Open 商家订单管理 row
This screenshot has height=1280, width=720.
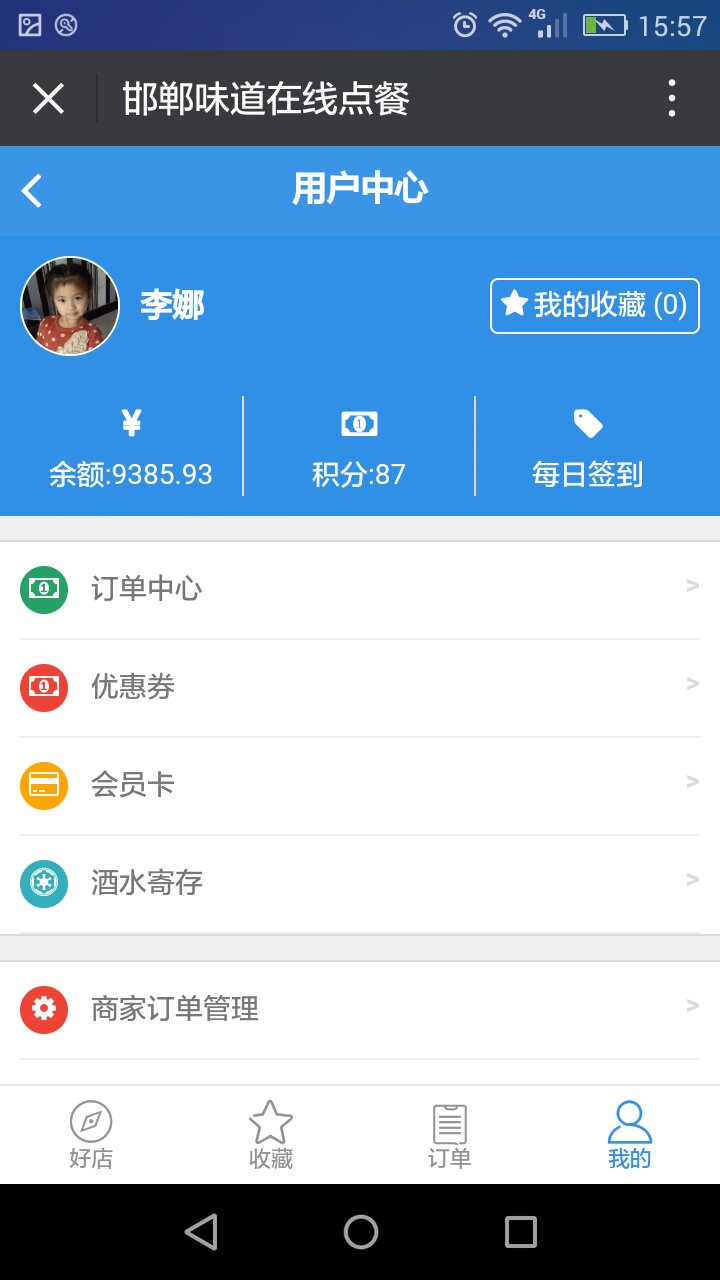360,1009
